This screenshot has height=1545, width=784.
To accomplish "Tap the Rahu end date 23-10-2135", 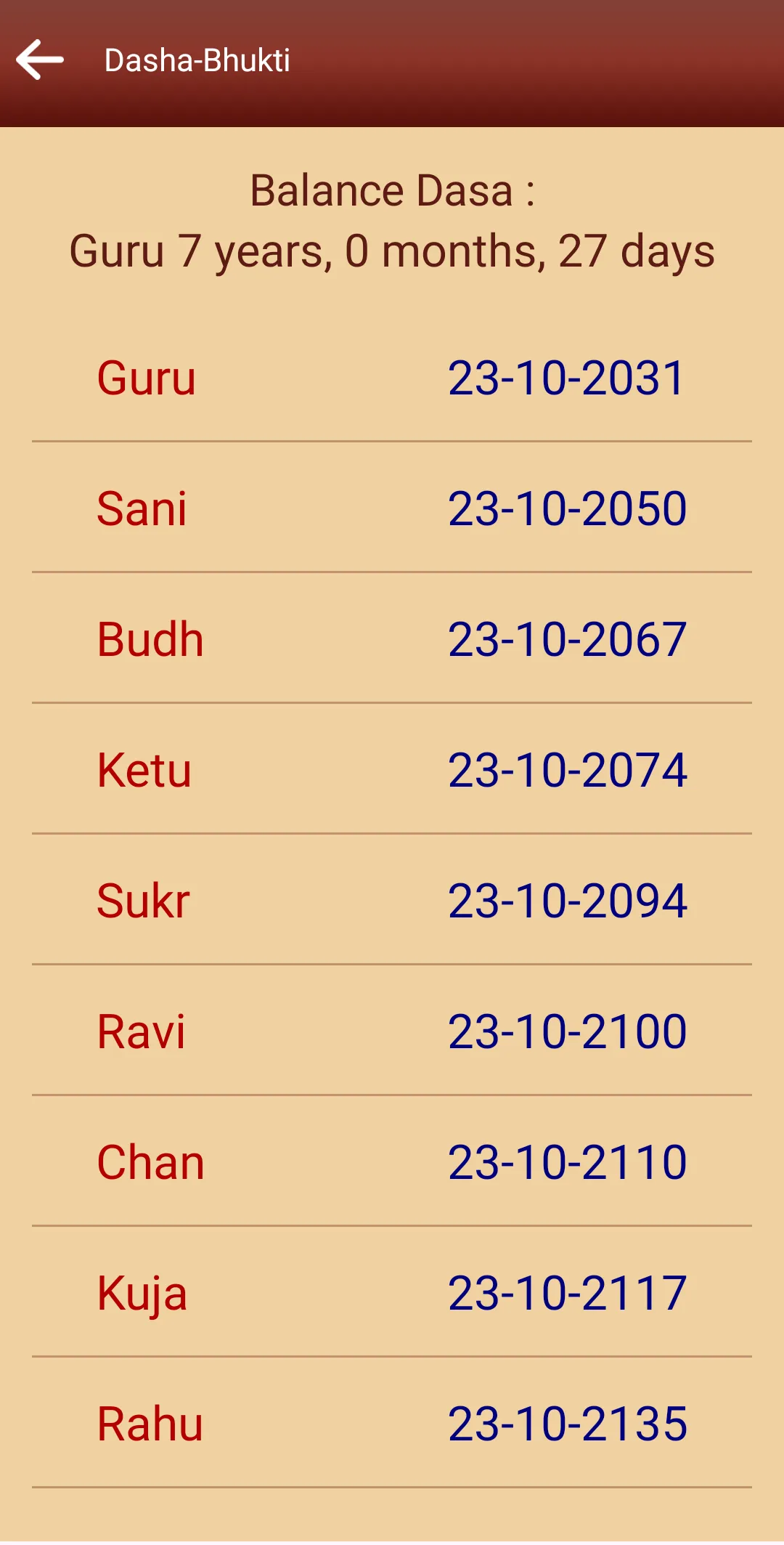I will [566, 1422].
